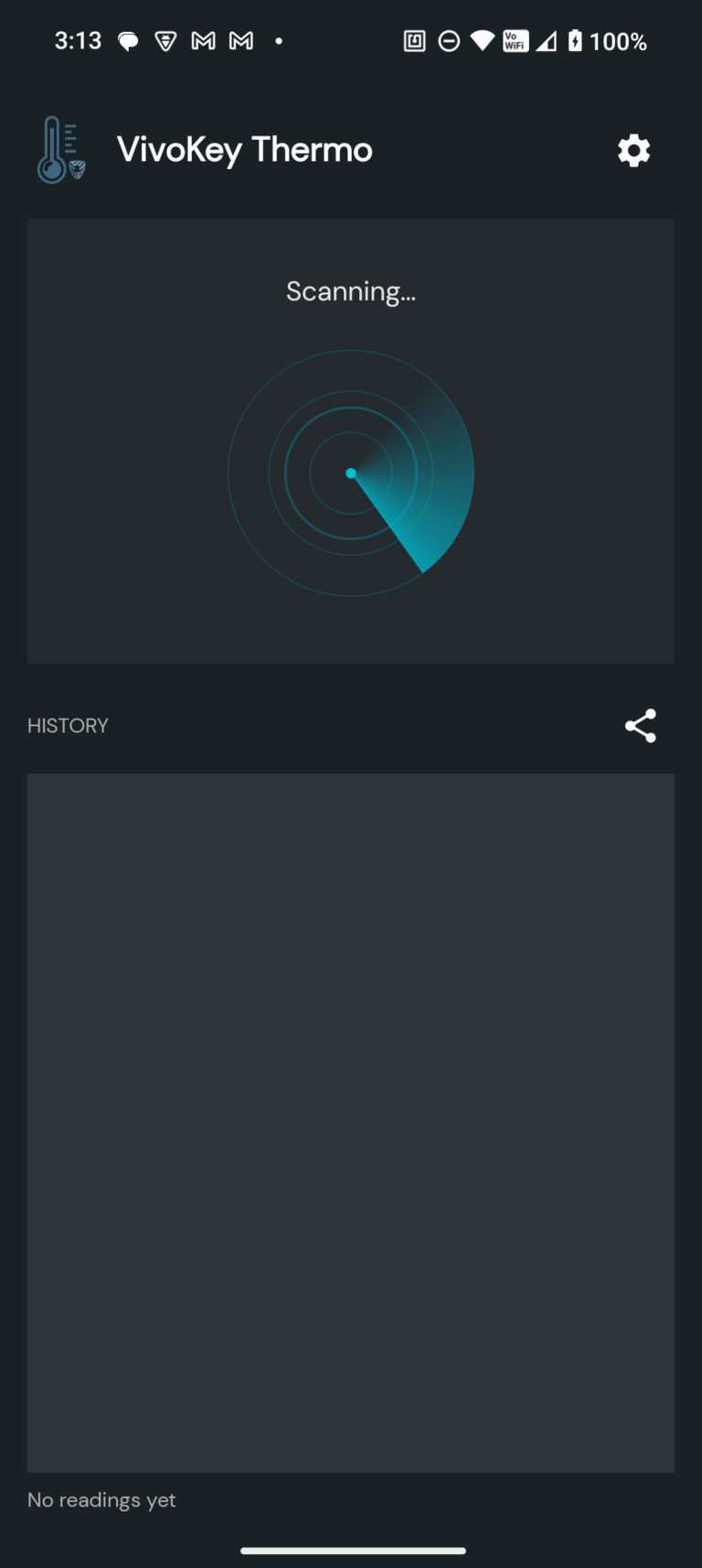Share the reading history
The width and height of the screenshot is (702, 1568).
(x=640, y=726)
